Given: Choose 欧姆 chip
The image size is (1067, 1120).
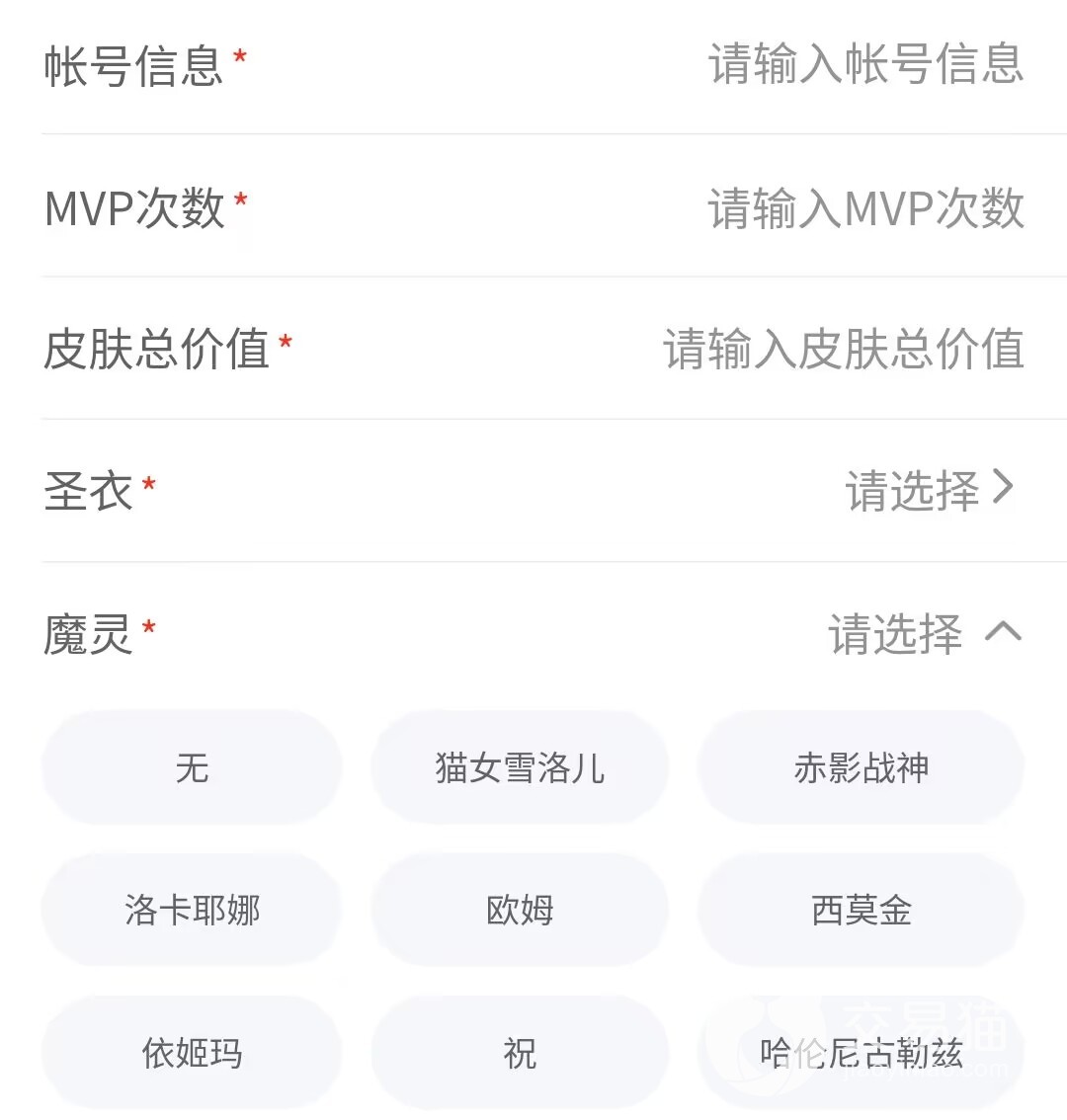Looking at the screenshot, I should (x=520, y=910).
